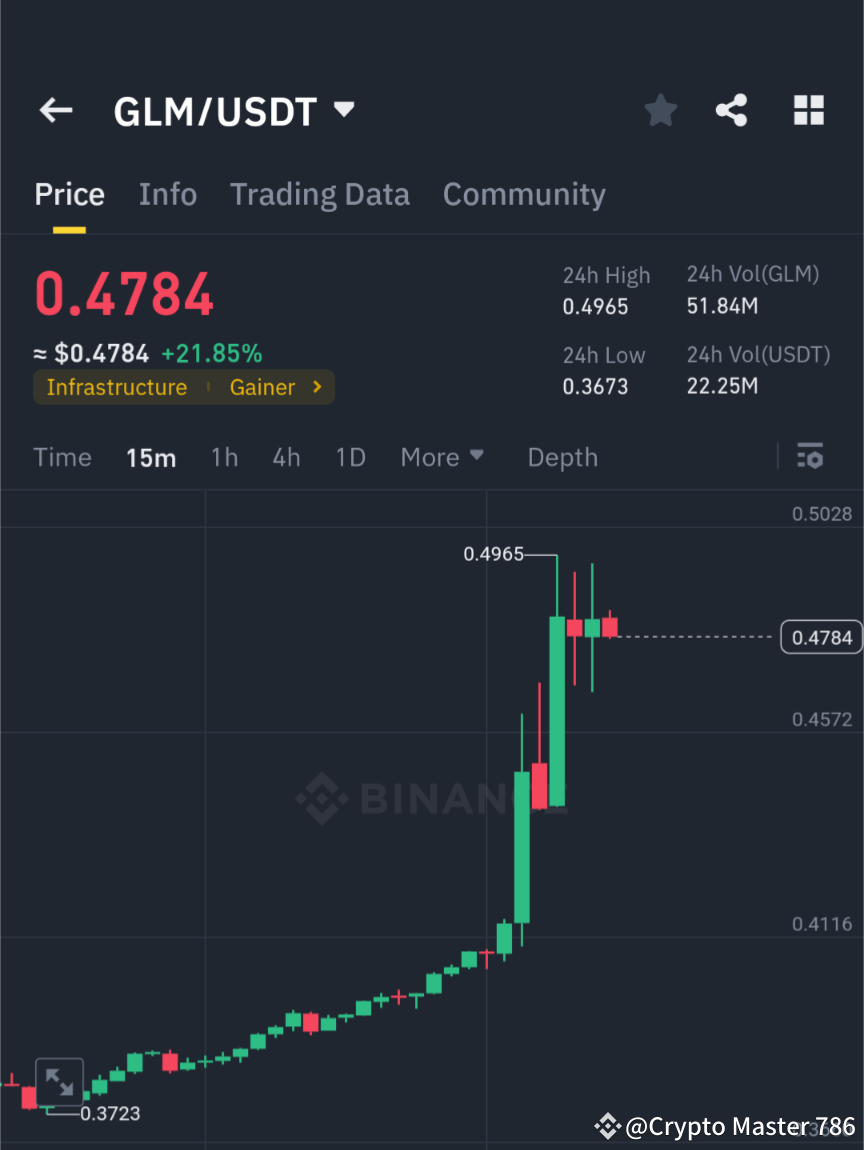Tap the back arrow to exit the chart
Viewport: 864px width, 1150px height.
click(x=55, y=110)
